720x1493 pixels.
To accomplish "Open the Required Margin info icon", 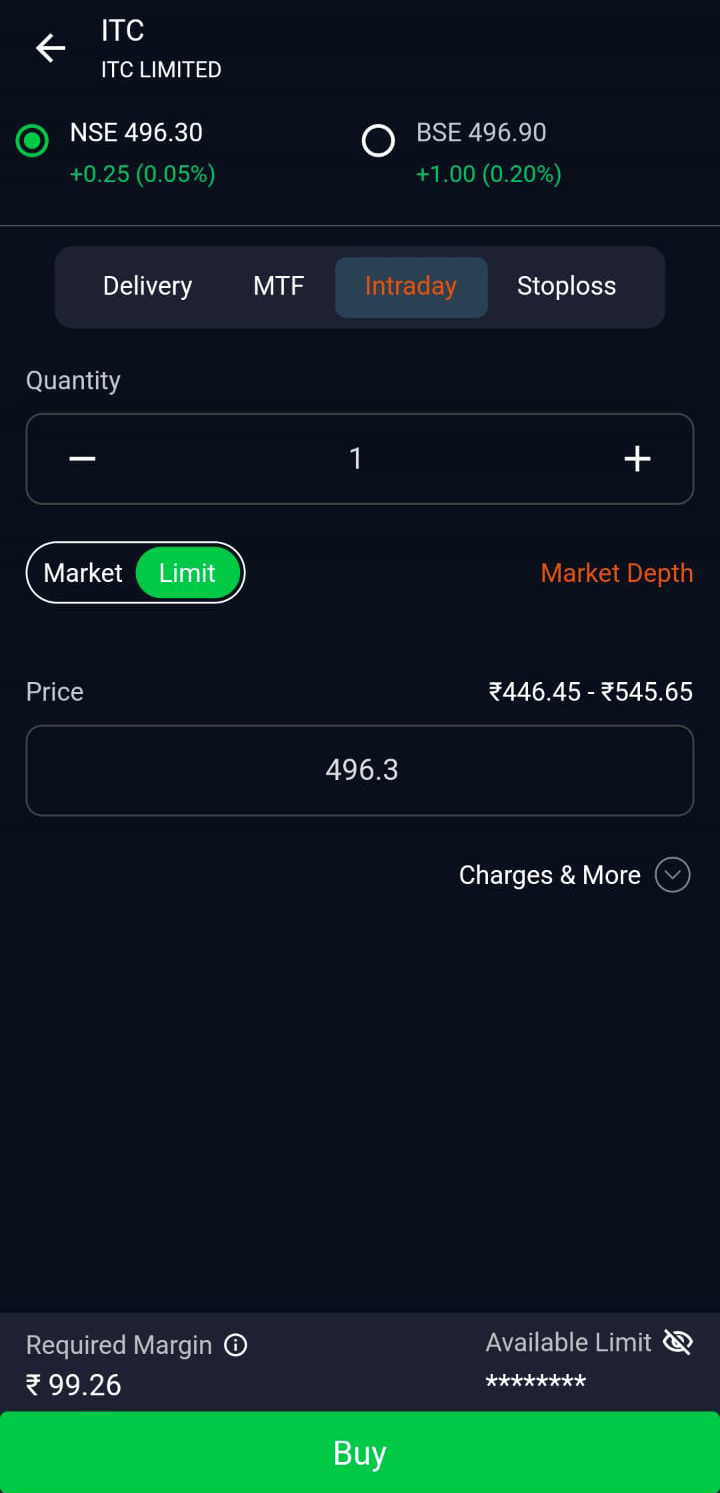I will click(236, 1345).
